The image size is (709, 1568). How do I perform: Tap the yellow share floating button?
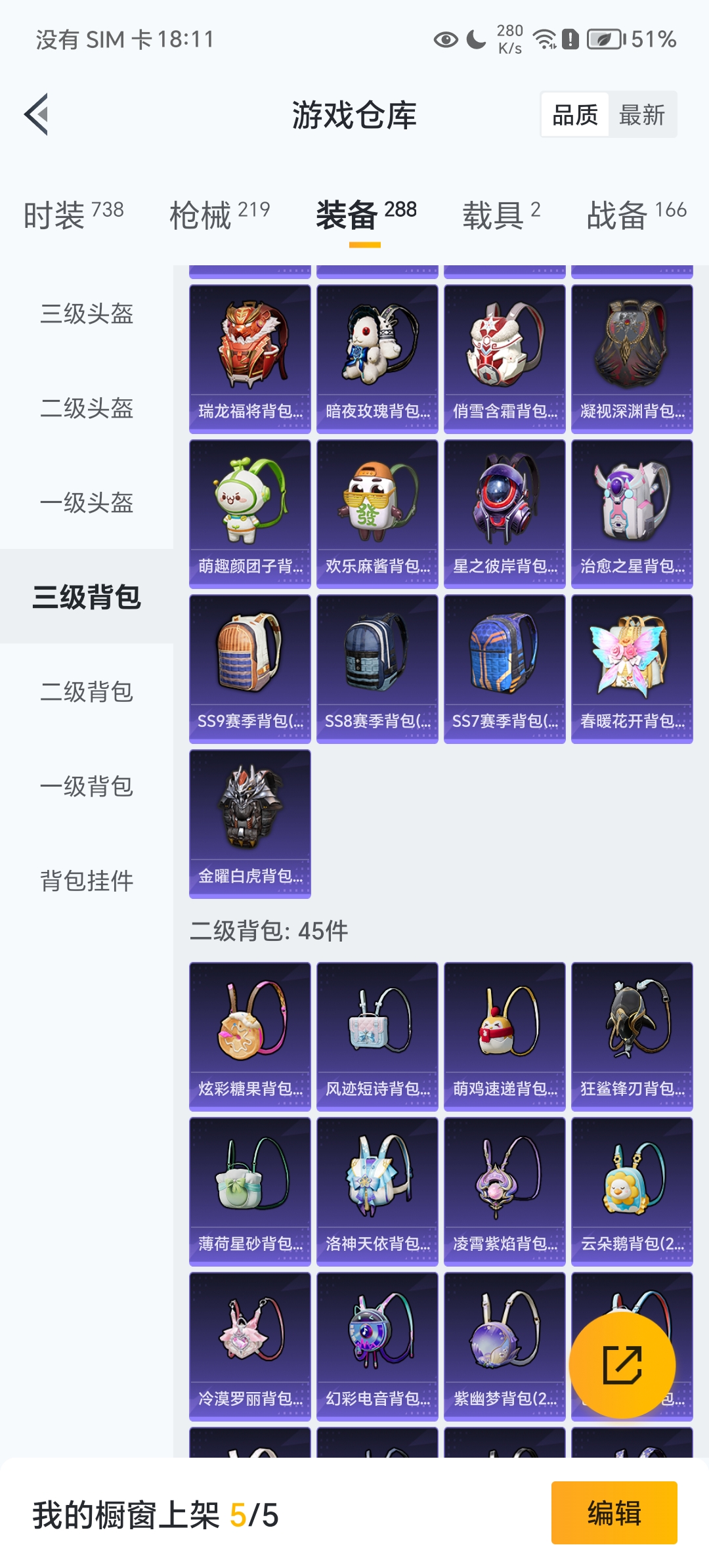pyautogui.click(x=622, y=1365)
